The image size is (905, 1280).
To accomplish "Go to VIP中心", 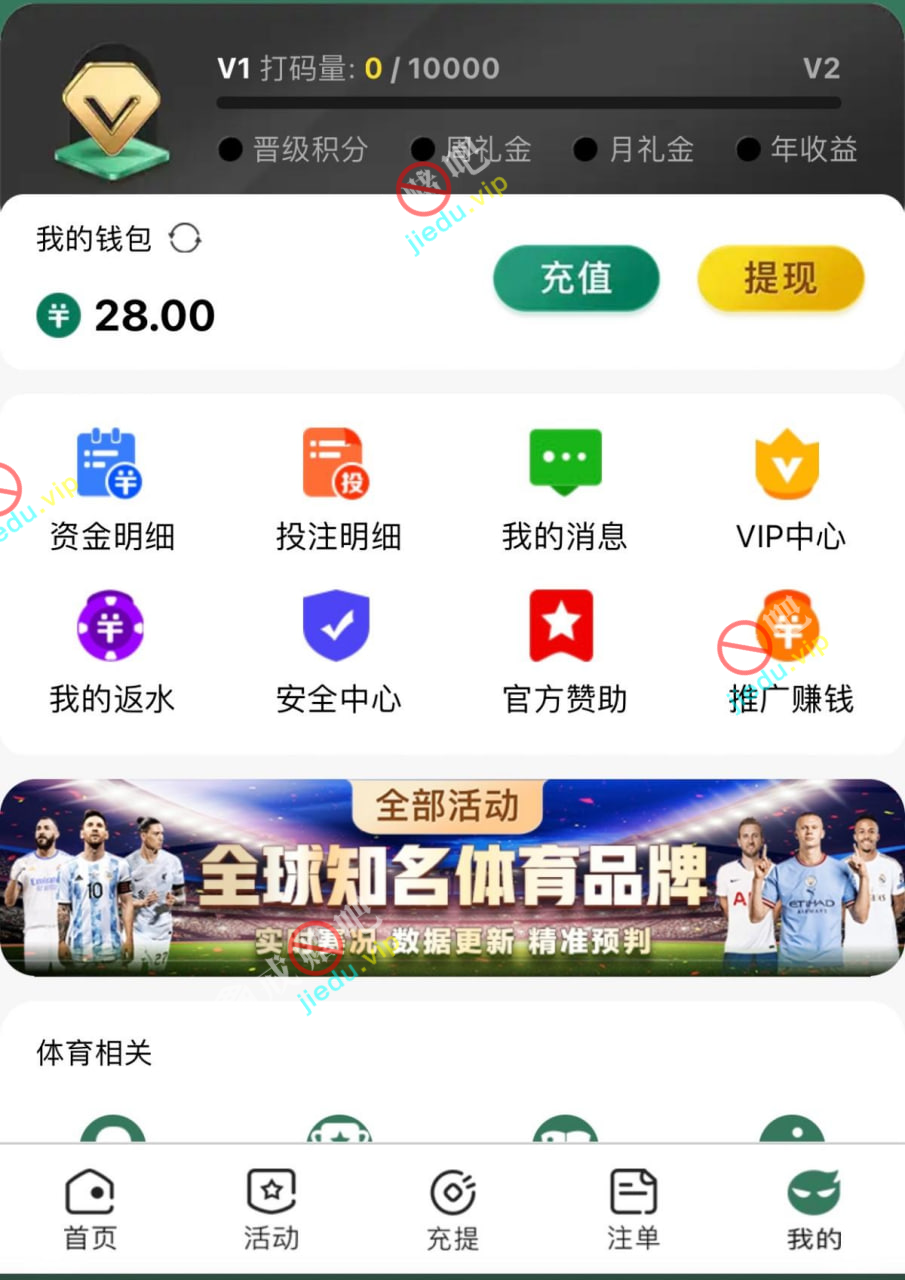I will pos(790,490).
